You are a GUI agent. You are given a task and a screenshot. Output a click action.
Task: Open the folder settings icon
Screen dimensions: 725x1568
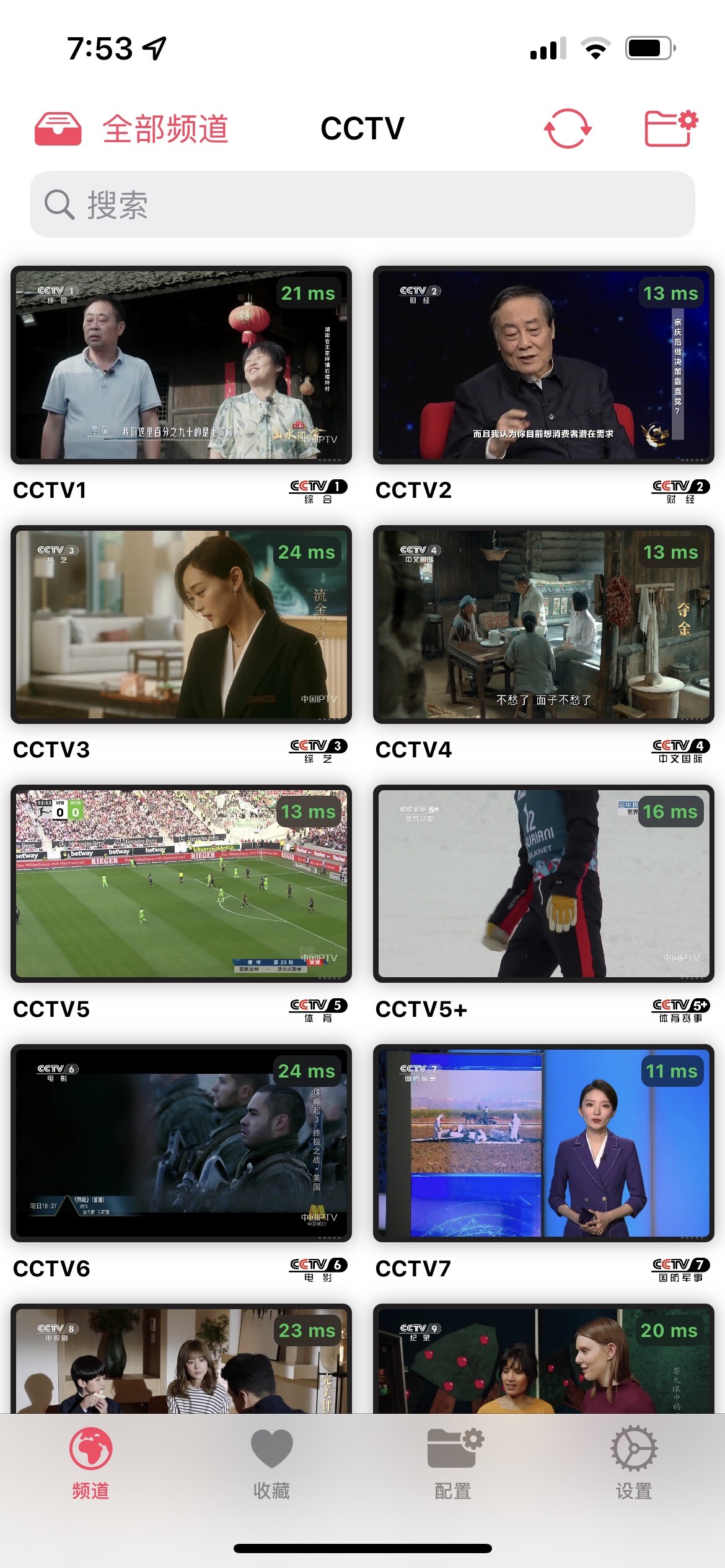point(671,129)
